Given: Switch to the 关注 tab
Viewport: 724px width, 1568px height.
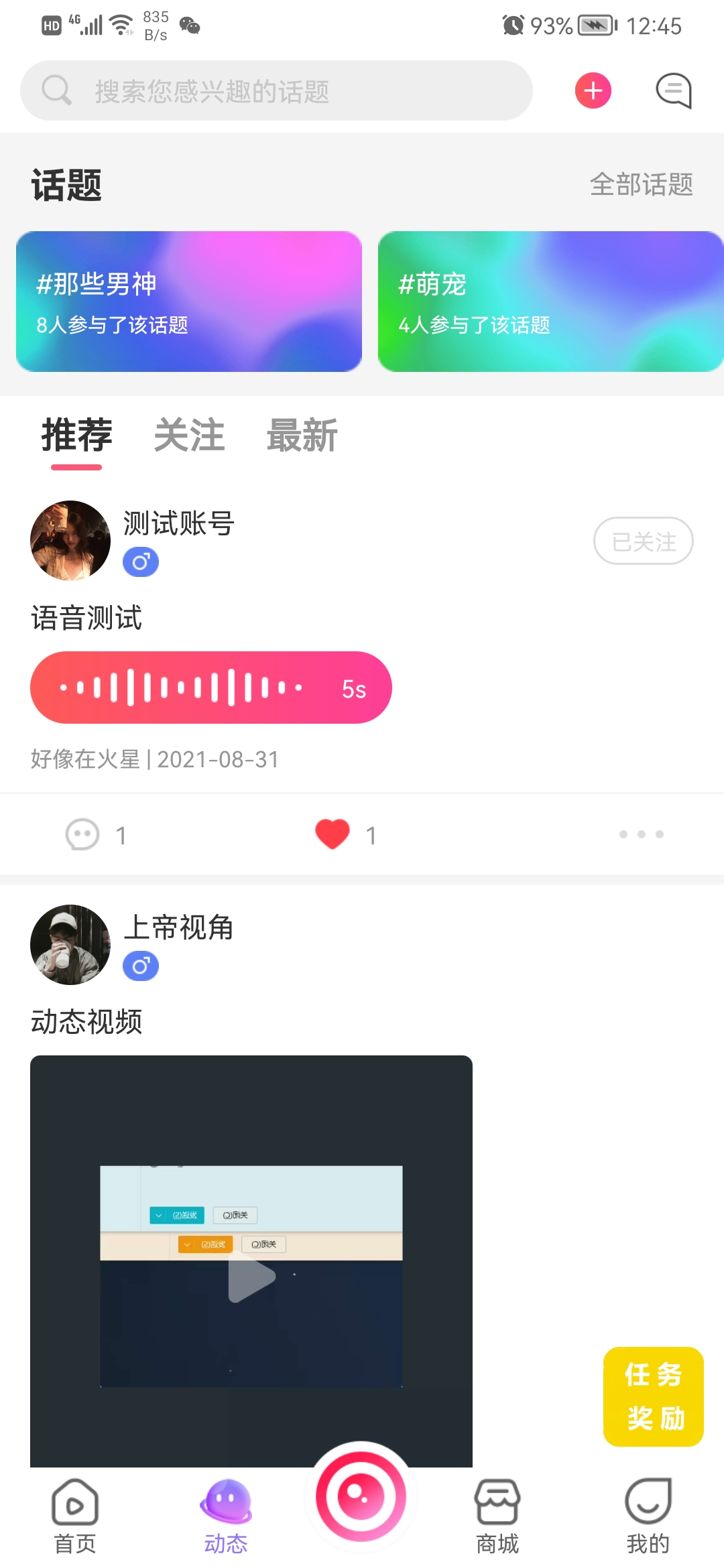Looking at the screenshot, I should tap(189, 436).
